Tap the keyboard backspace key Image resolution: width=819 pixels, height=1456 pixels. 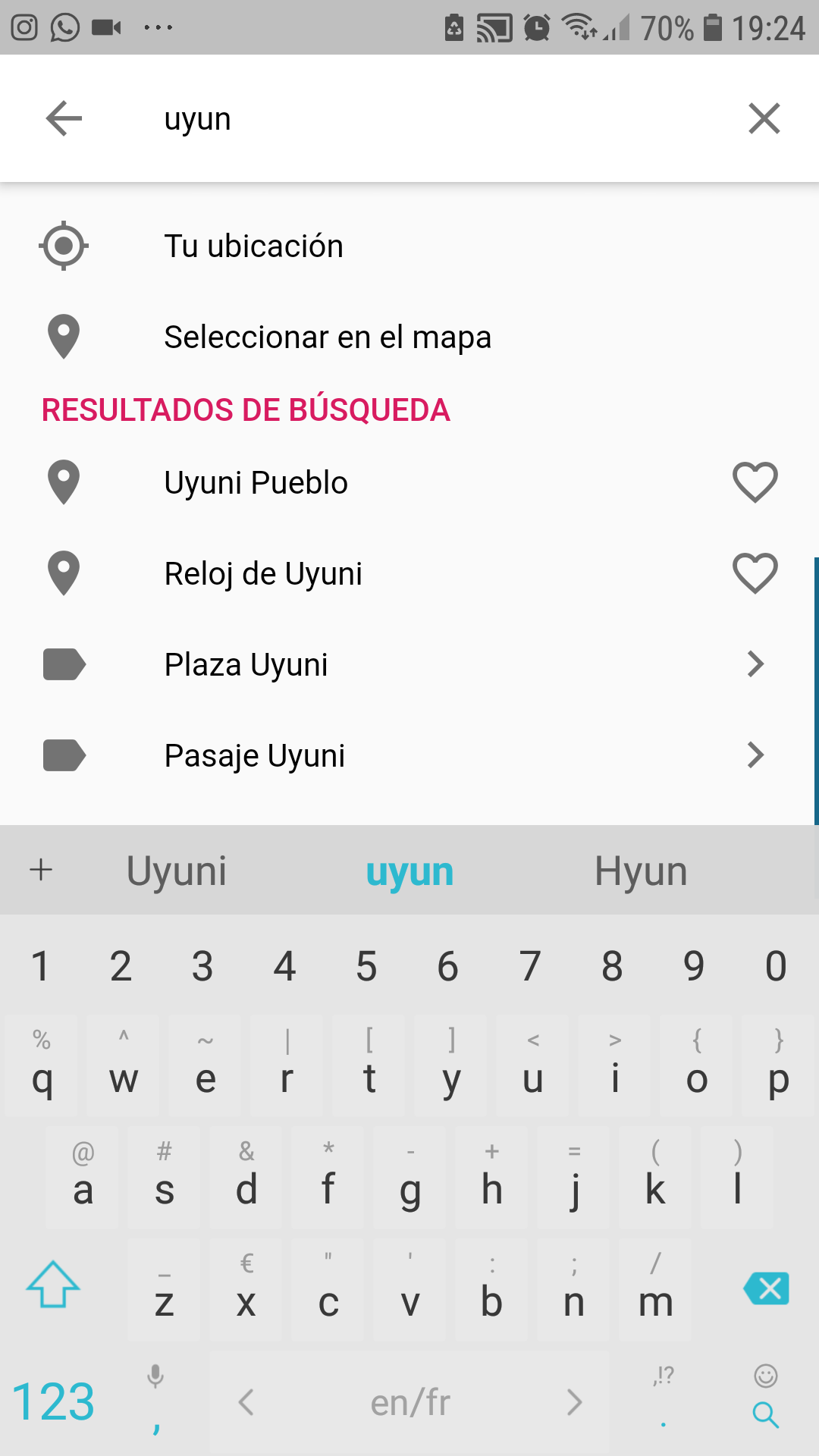pyautogui.click(x=767, y=1288)
